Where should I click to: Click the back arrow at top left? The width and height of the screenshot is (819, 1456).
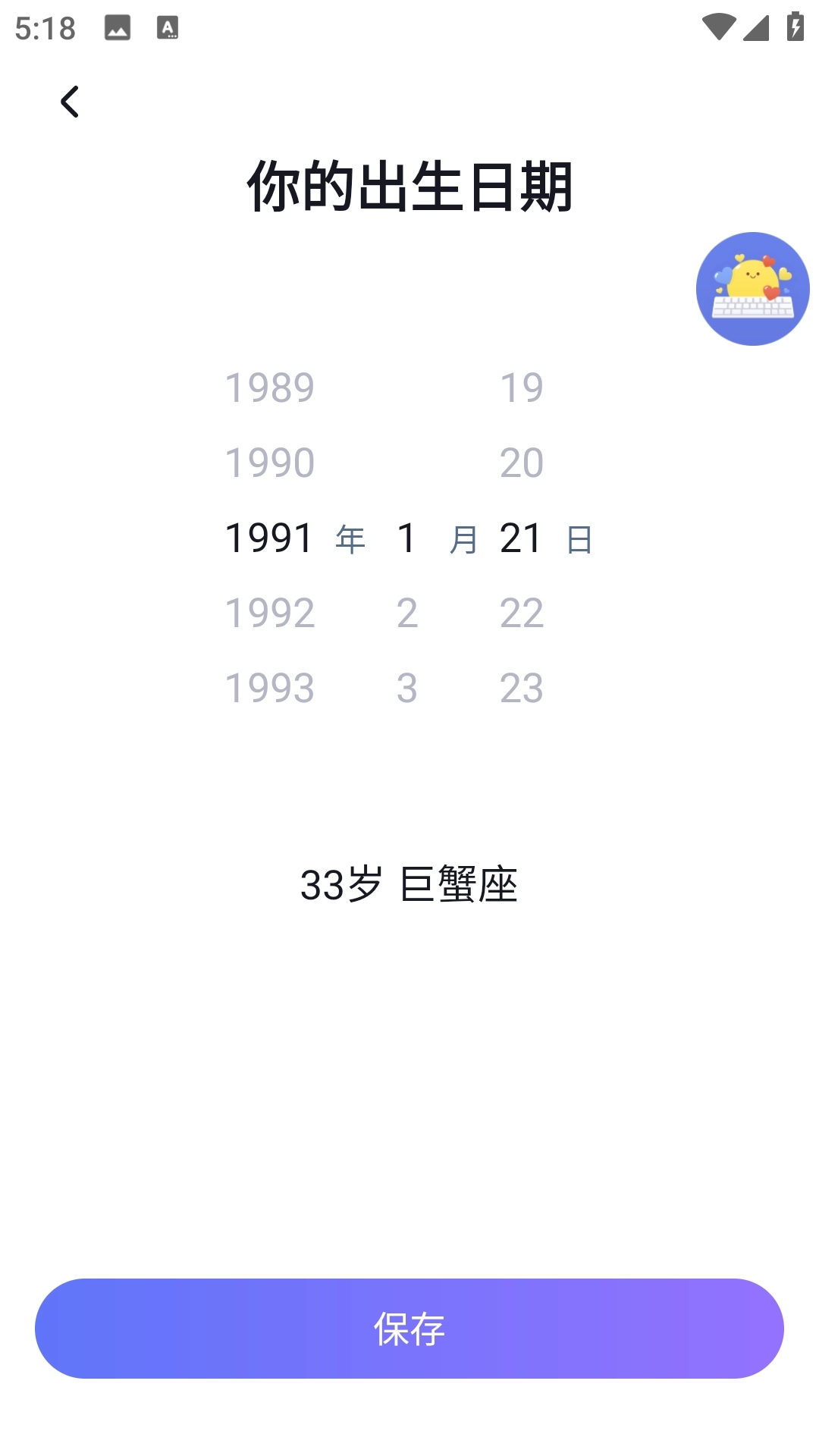click(x=71, y=102)
